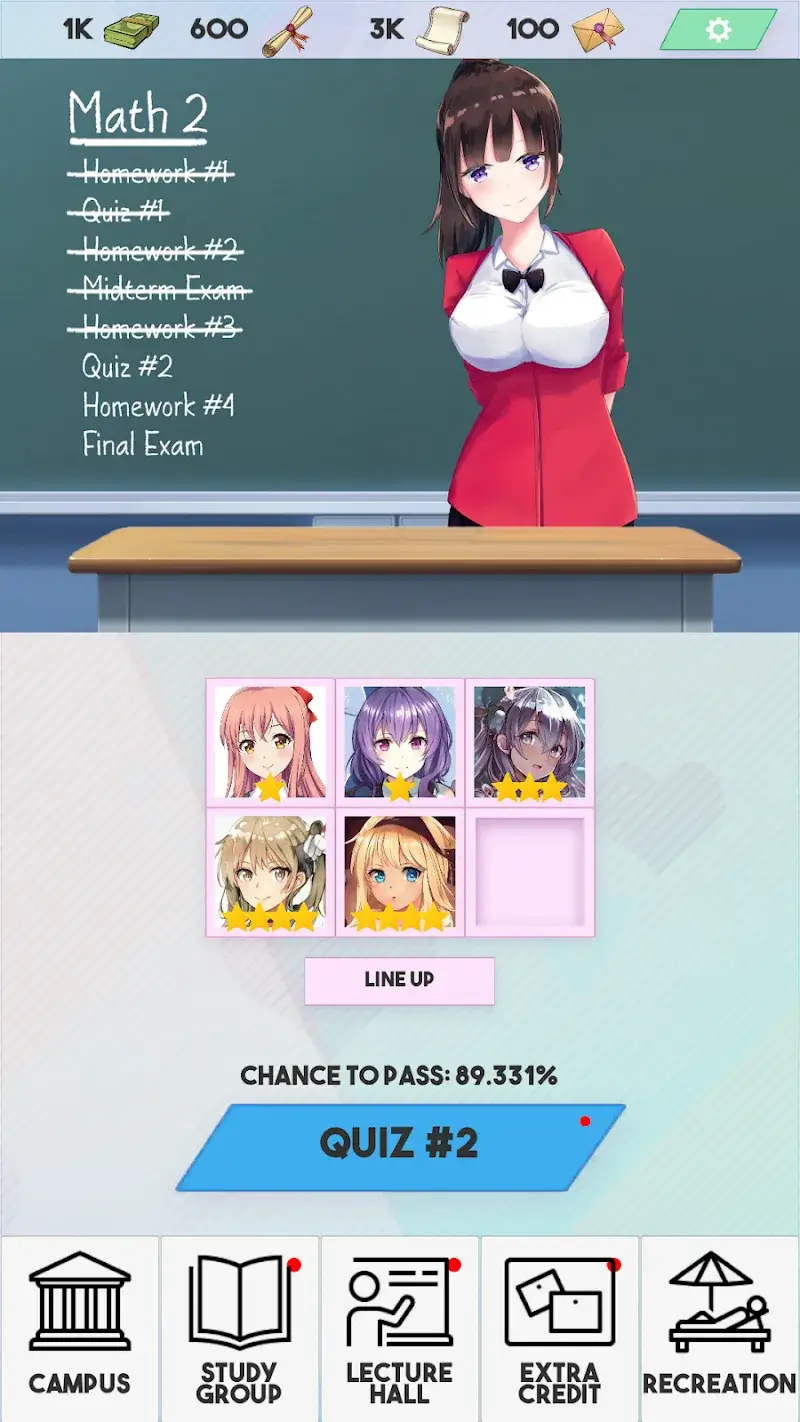Go to the Campus tab

[x=80, y=1328]
